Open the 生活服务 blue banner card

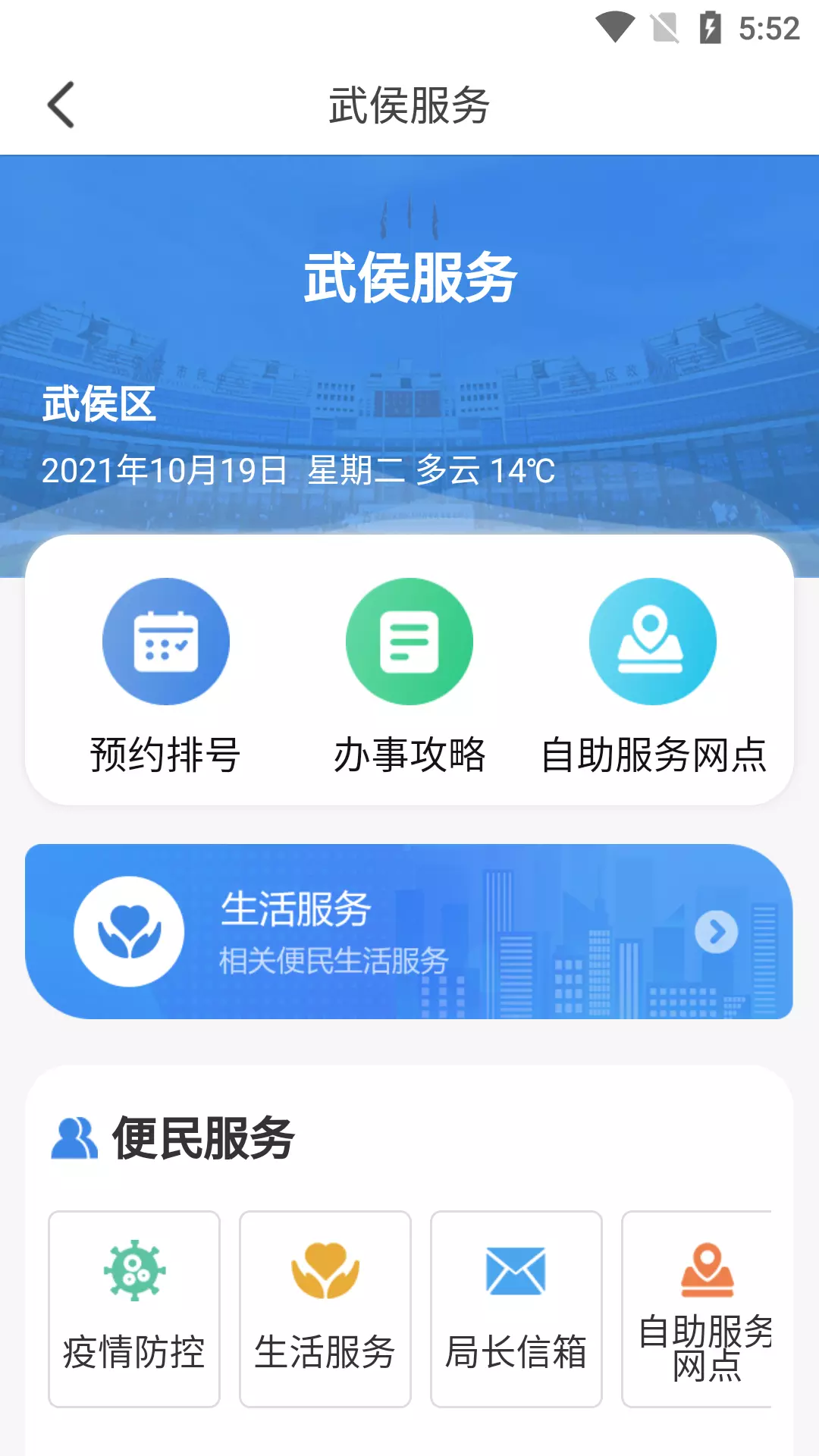[409, 931]
